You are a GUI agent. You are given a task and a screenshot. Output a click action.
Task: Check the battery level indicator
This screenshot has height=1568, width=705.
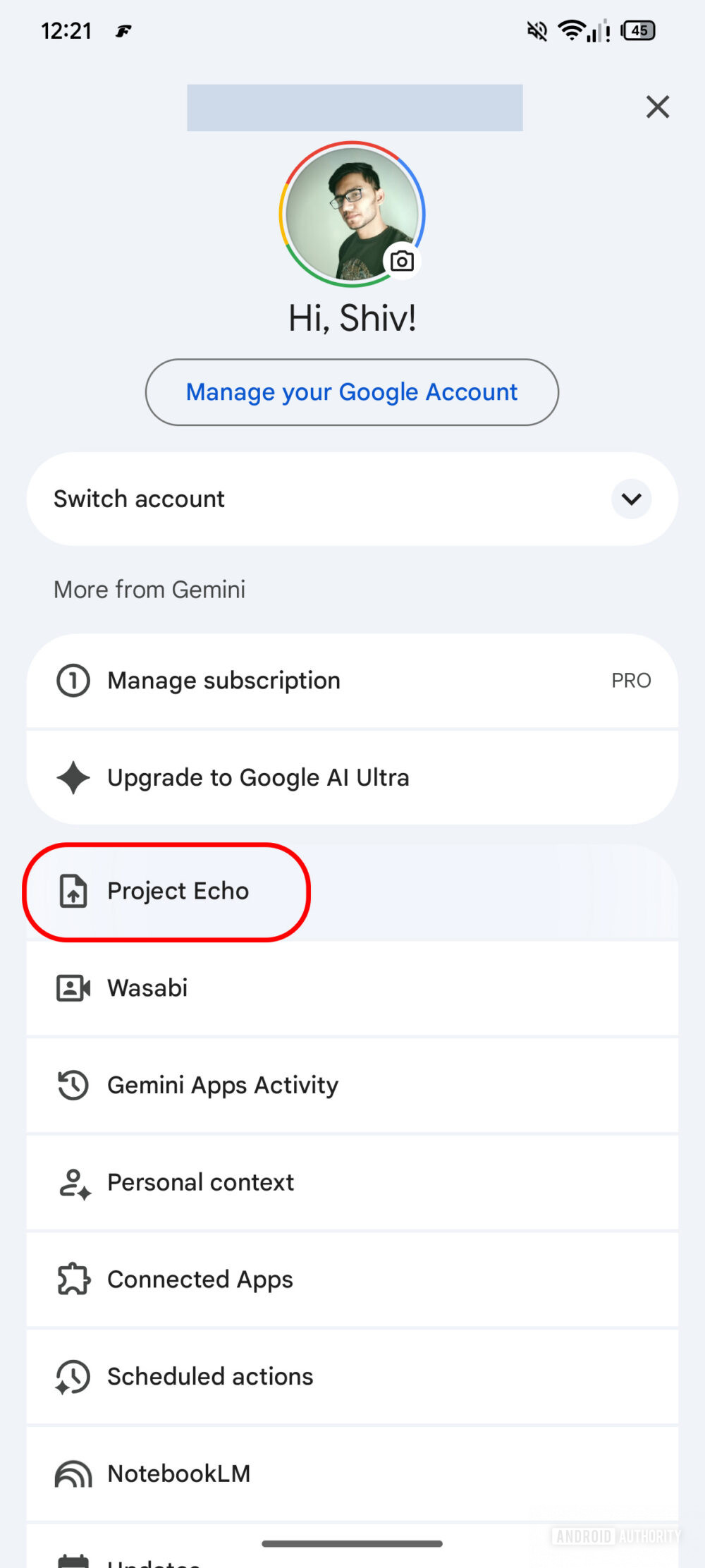(638, 30)
